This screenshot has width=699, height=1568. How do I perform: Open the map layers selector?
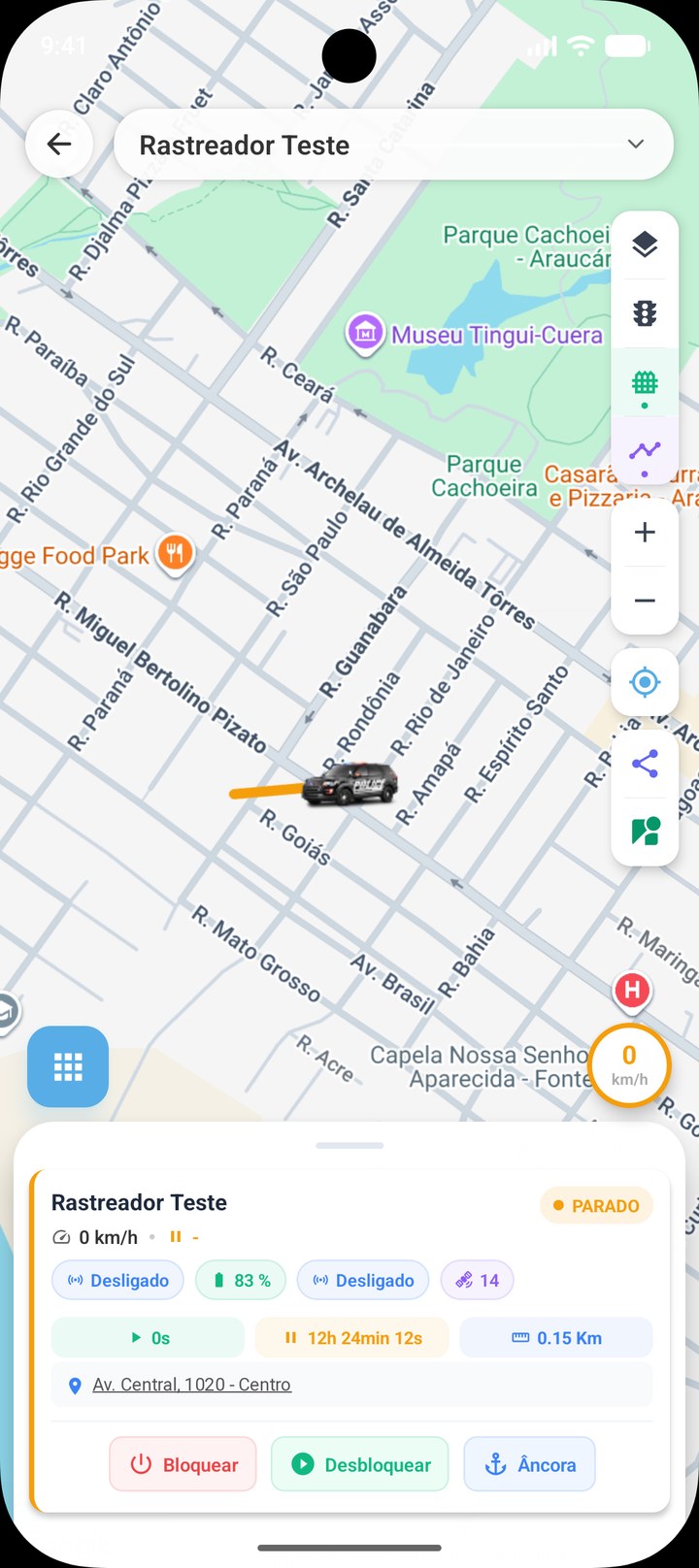(645, 245)
